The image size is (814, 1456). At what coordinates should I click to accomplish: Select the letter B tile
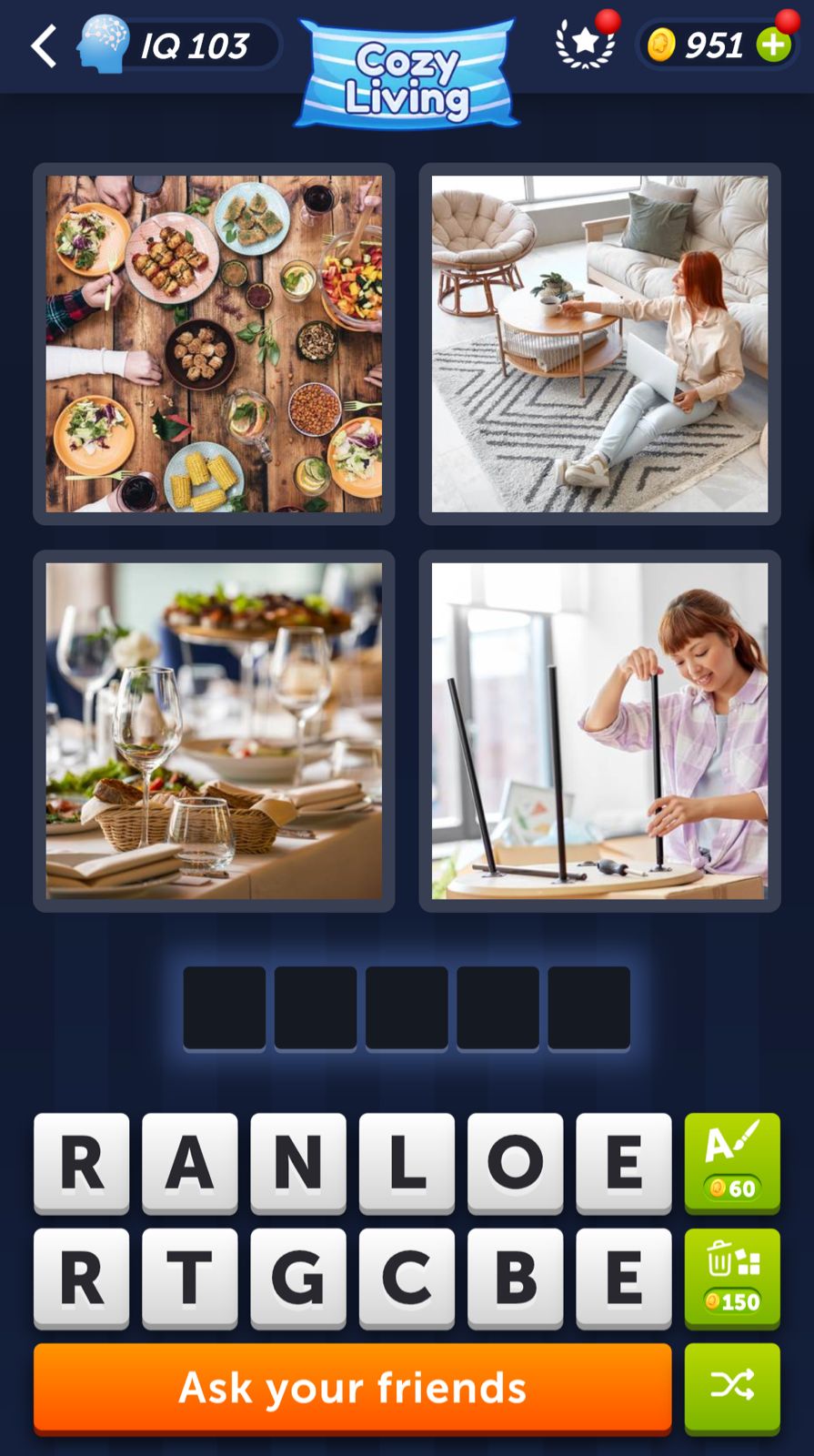click(515, 1277)
